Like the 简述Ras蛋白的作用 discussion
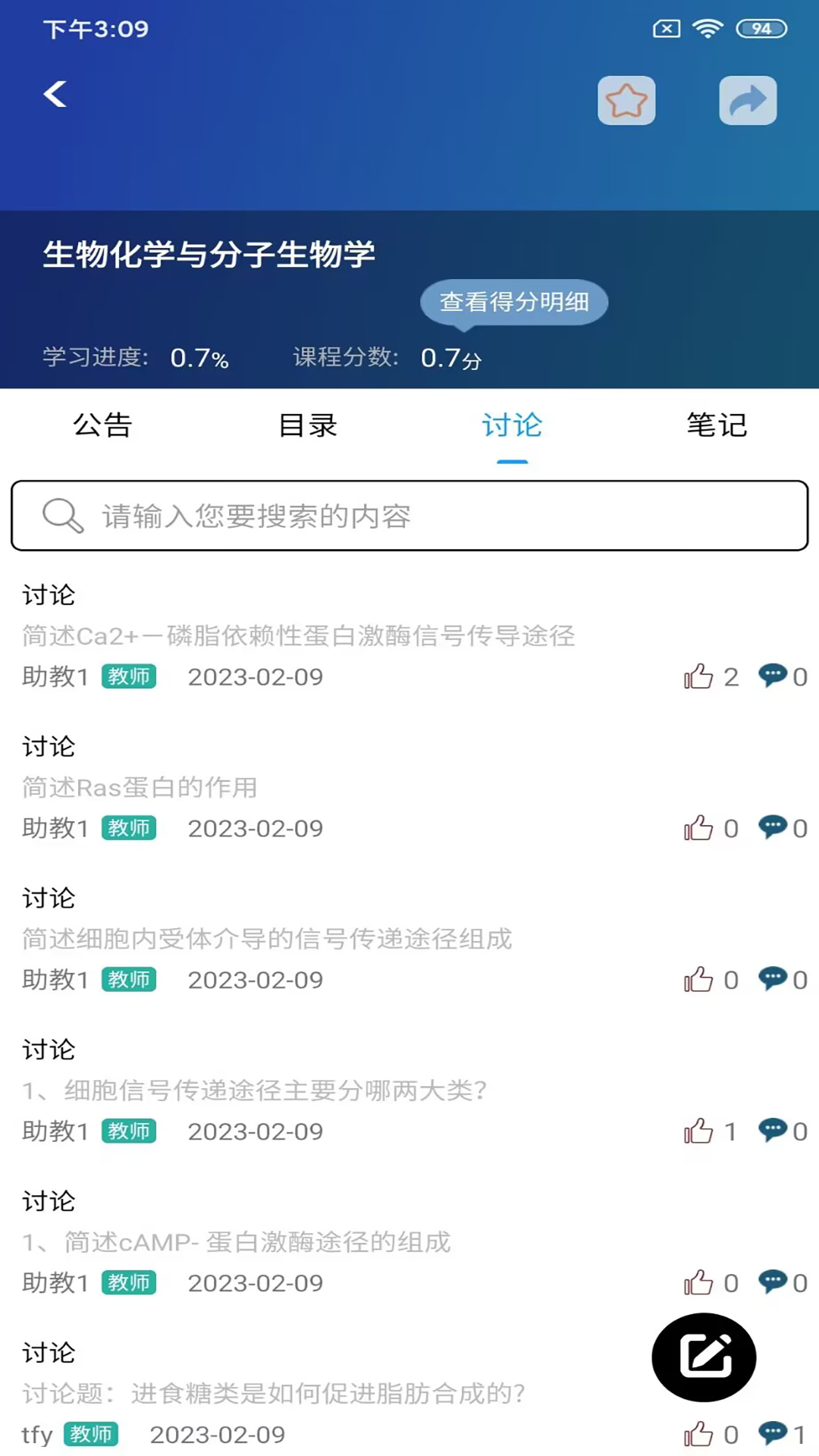Screen dimensions: 819x1456 [698, 828]
